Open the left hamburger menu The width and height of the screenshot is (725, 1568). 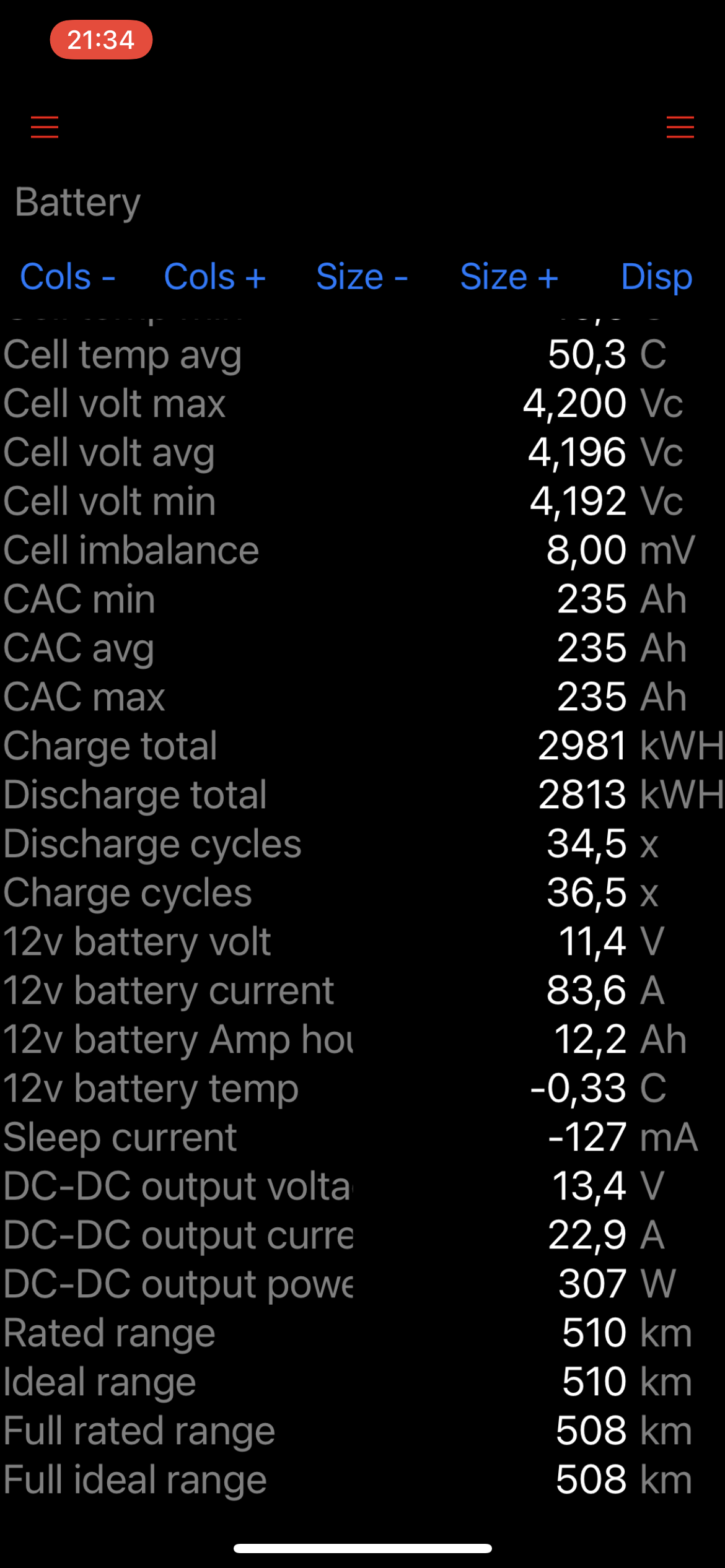point(45,127)
